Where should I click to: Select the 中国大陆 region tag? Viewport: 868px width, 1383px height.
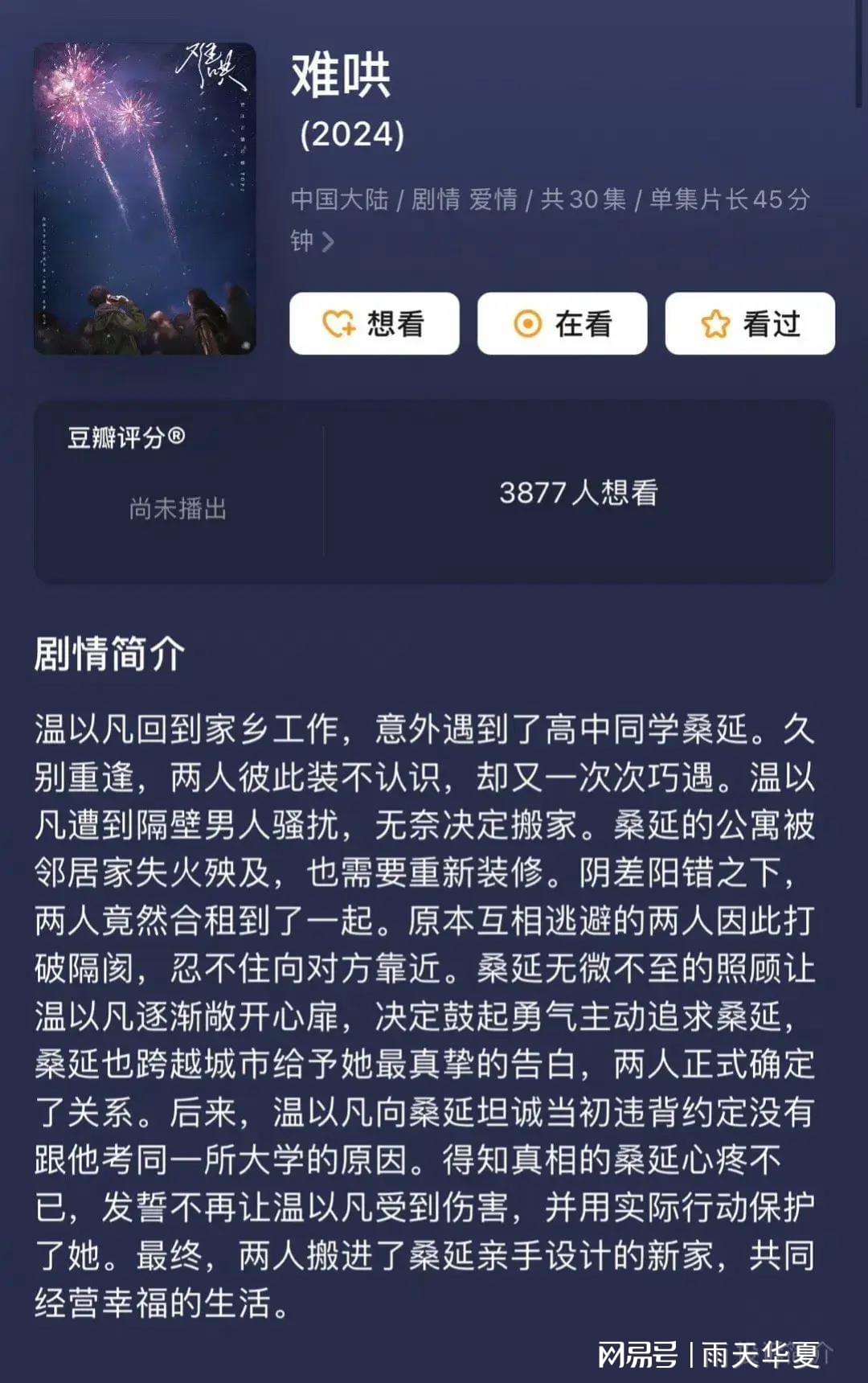338,203
